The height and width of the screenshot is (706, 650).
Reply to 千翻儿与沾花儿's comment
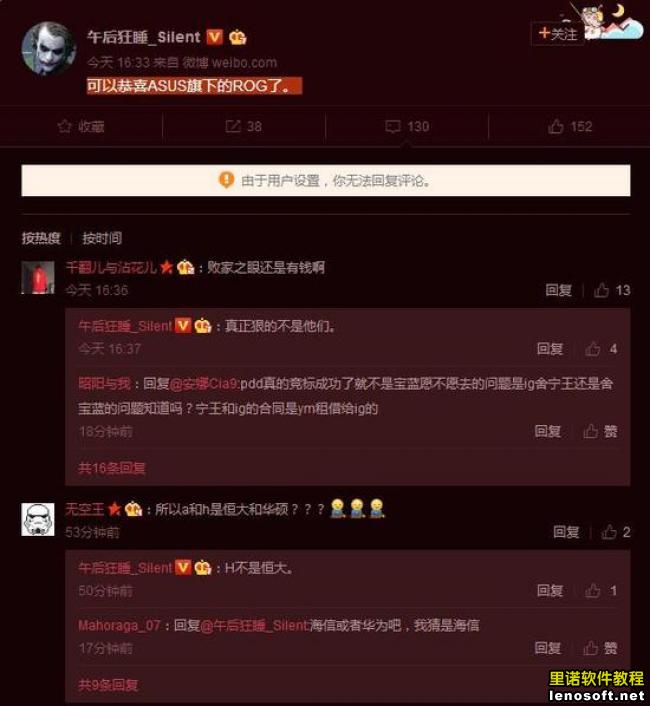[558, 290]
